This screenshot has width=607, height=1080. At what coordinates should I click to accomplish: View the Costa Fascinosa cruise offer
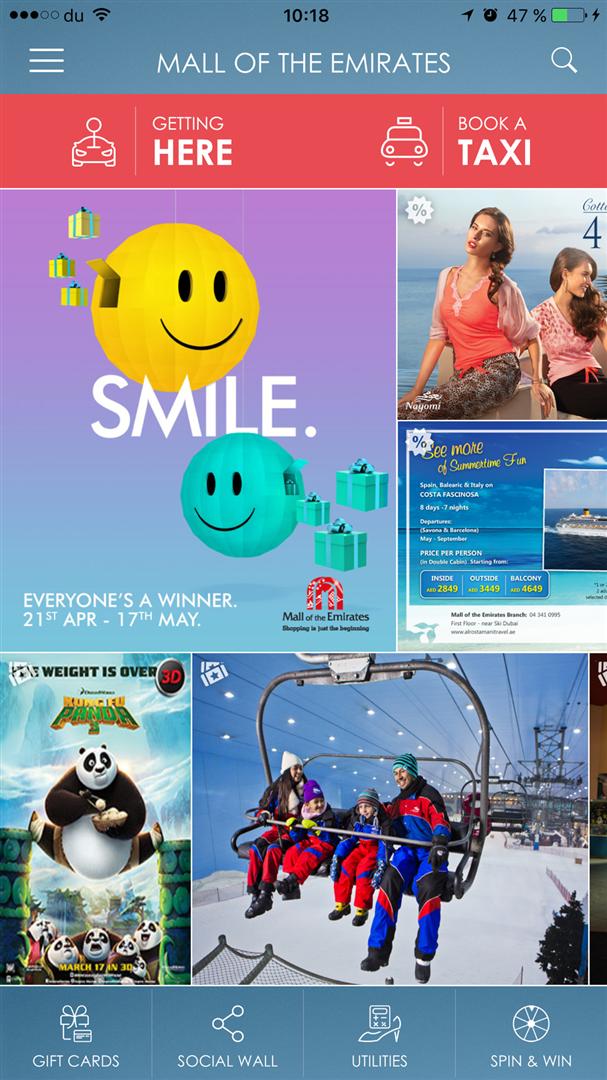click(502, 537)
